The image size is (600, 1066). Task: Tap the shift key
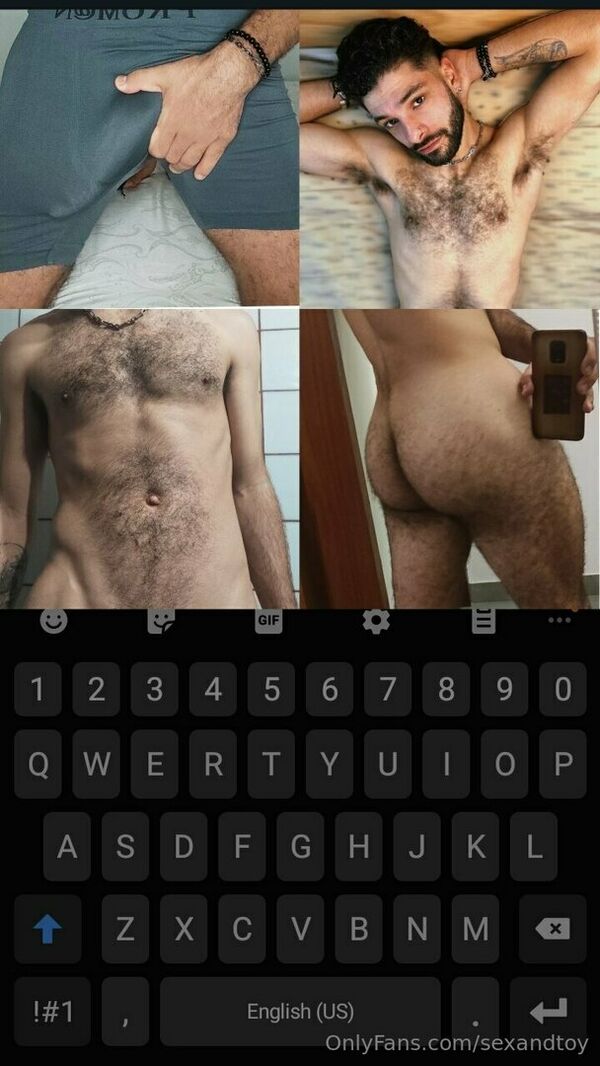47,929
